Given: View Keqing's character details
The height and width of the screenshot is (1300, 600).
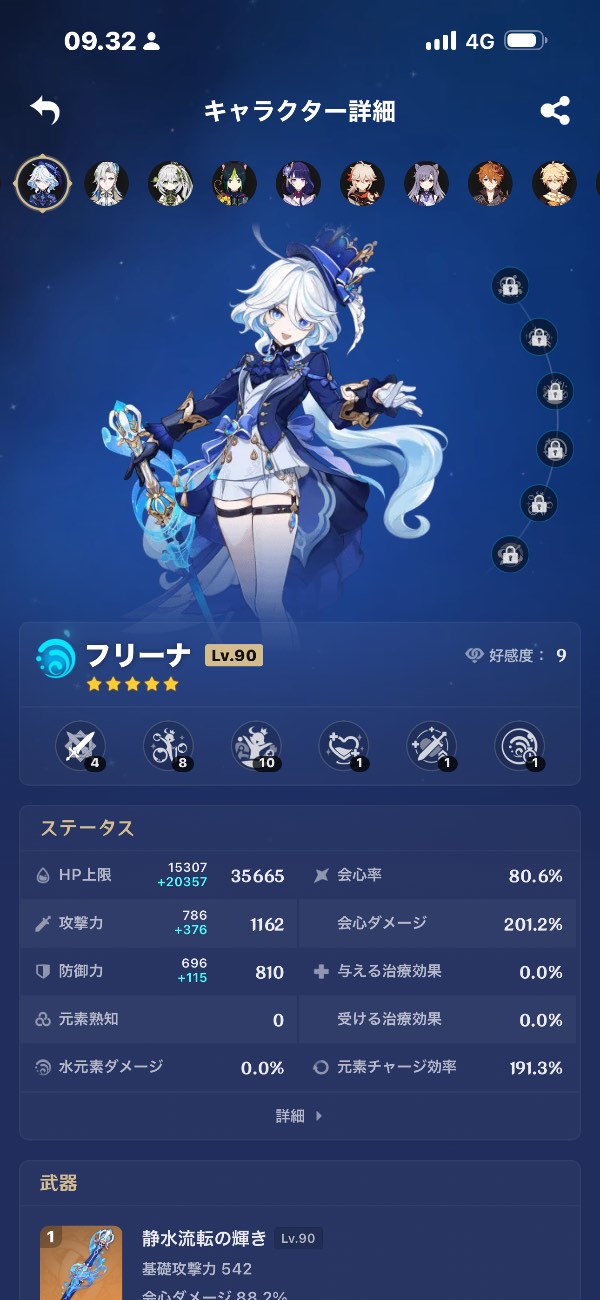Looking at the screenshot, I should [426, 184].
